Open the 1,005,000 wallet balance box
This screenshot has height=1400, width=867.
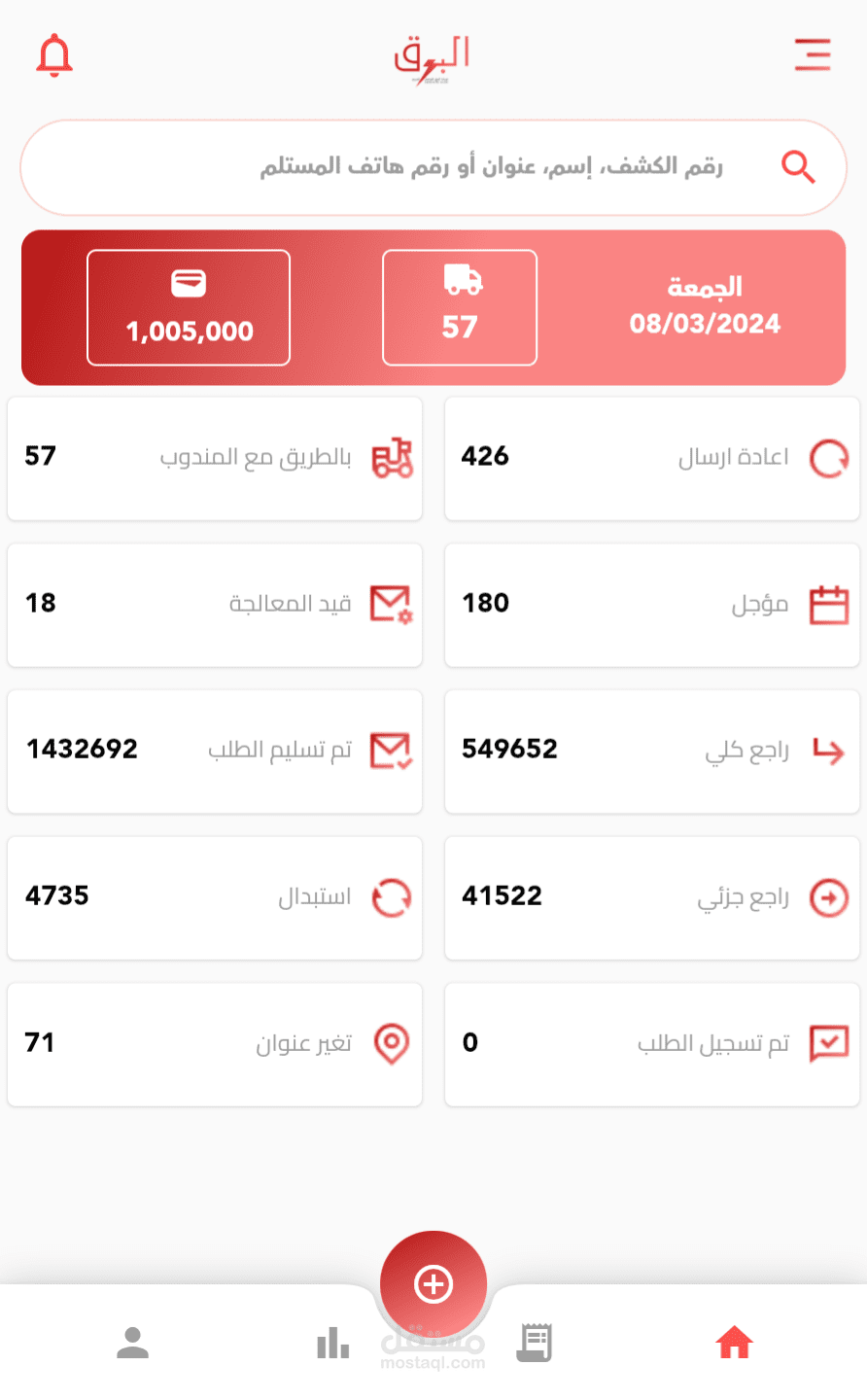(x=189, y=307)
